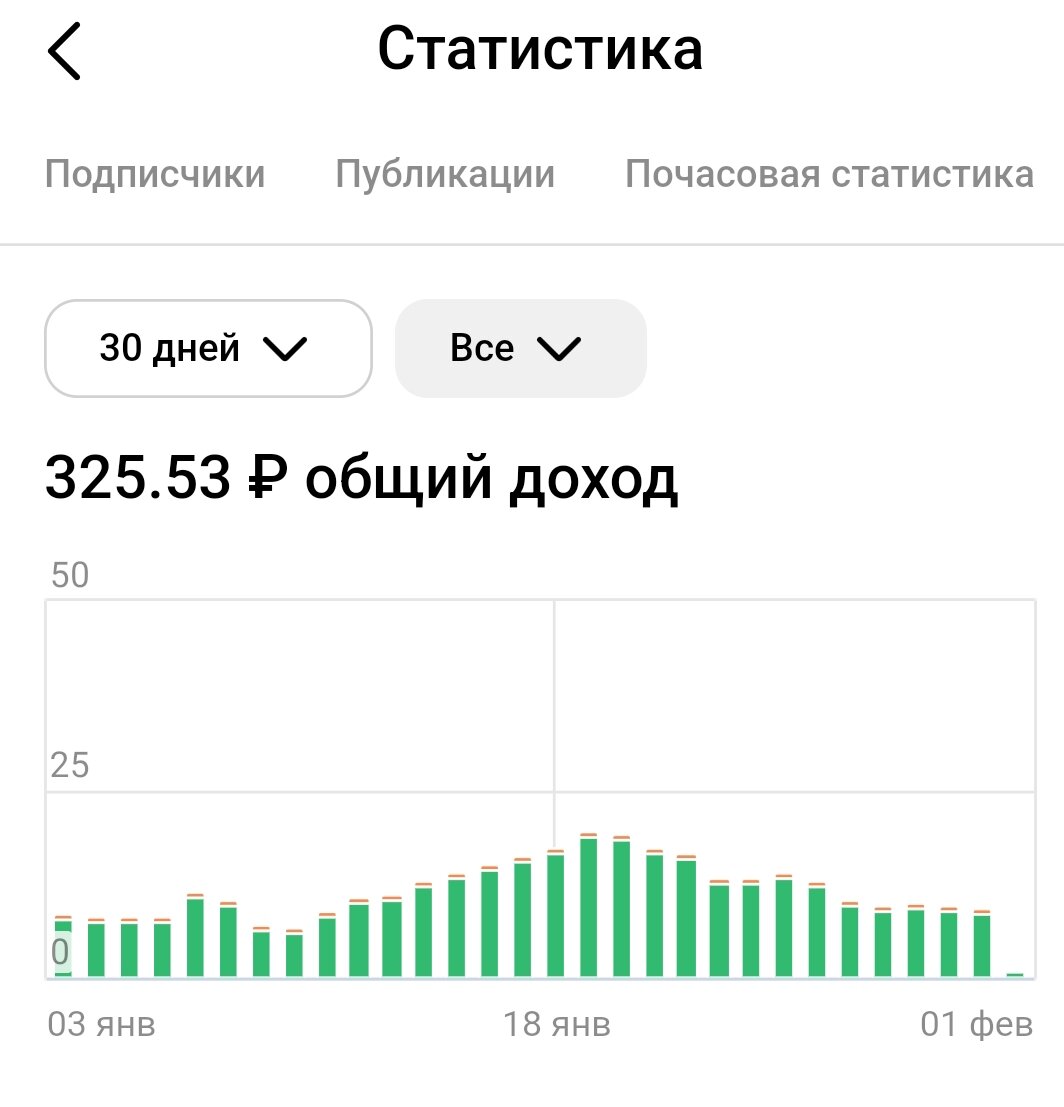Open the Все filter dropdown
Viewport: 1064px width, 1107px height.
point(520,349)
